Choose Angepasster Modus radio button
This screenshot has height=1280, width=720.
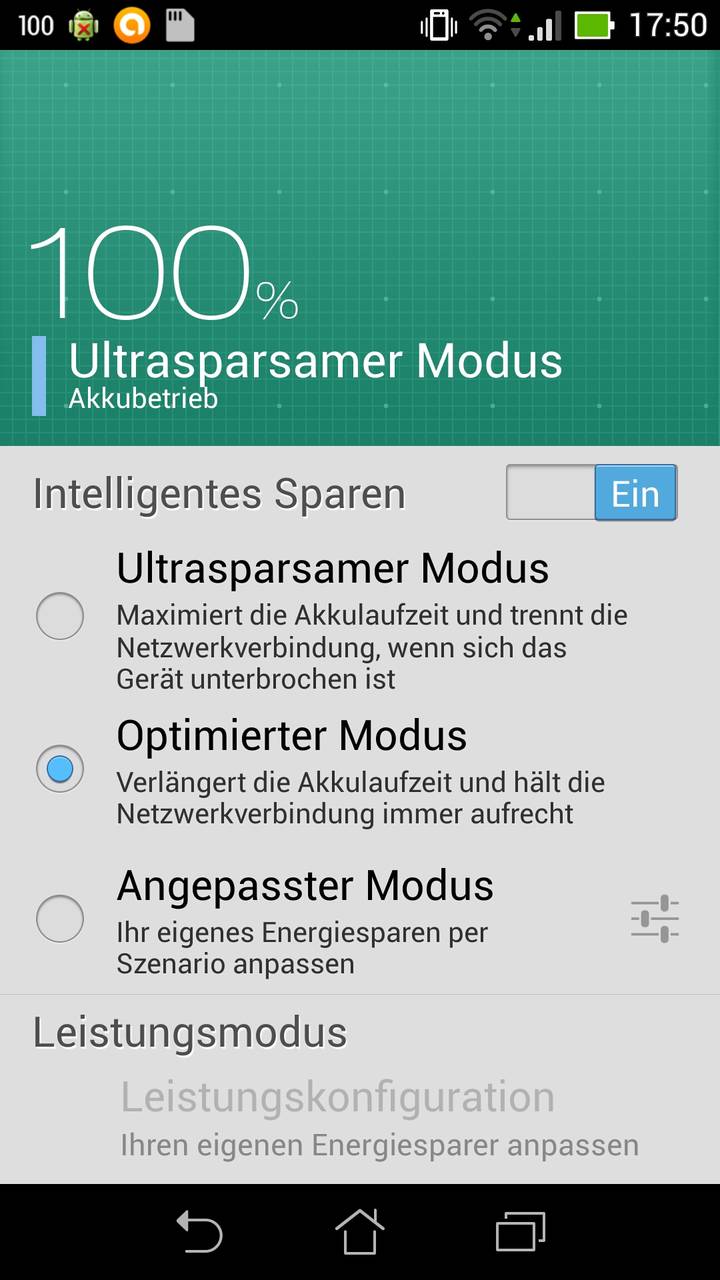point(60,918)
